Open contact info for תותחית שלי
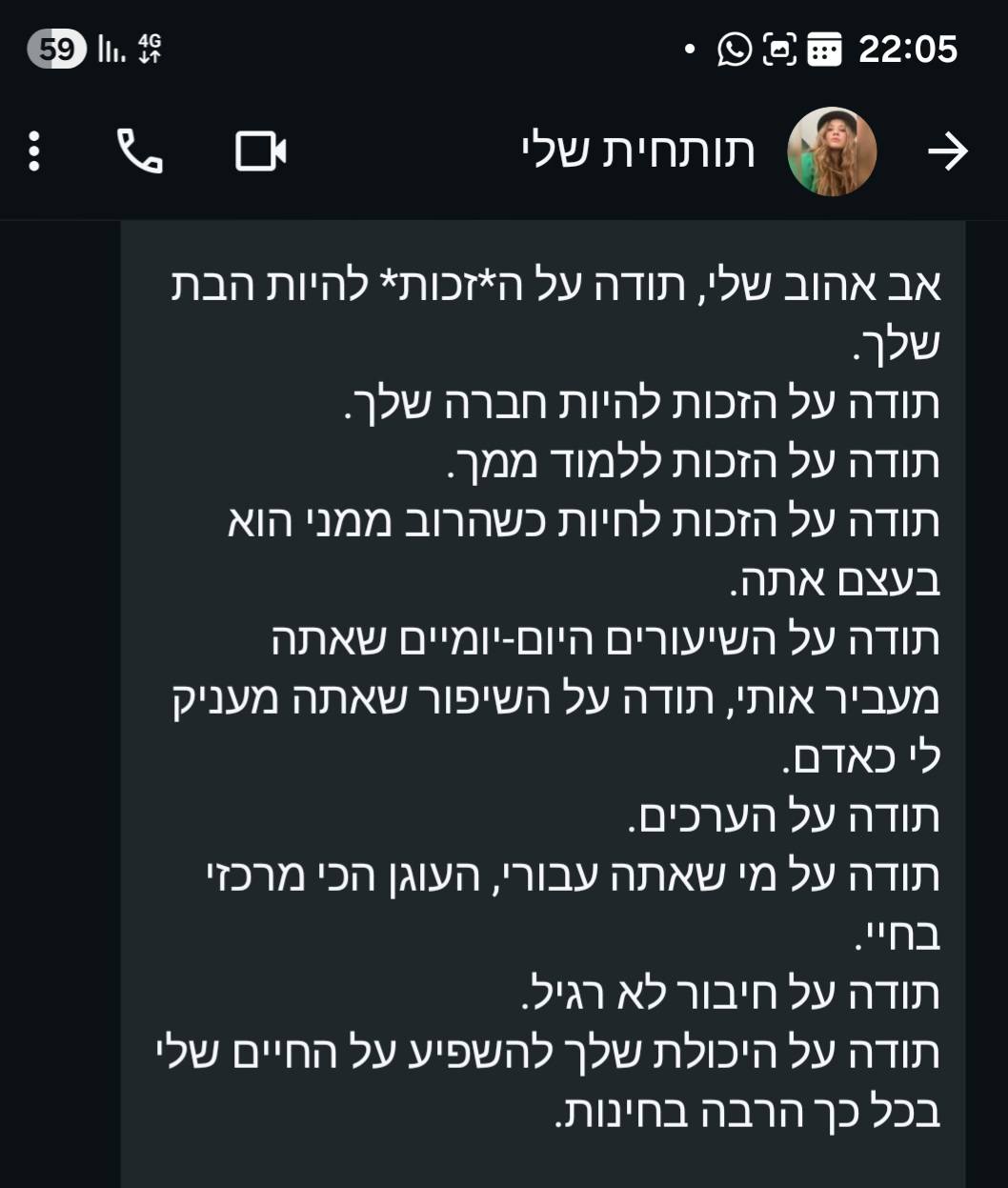Viewport: 1008px width, 1188px height. pos(637,151)
